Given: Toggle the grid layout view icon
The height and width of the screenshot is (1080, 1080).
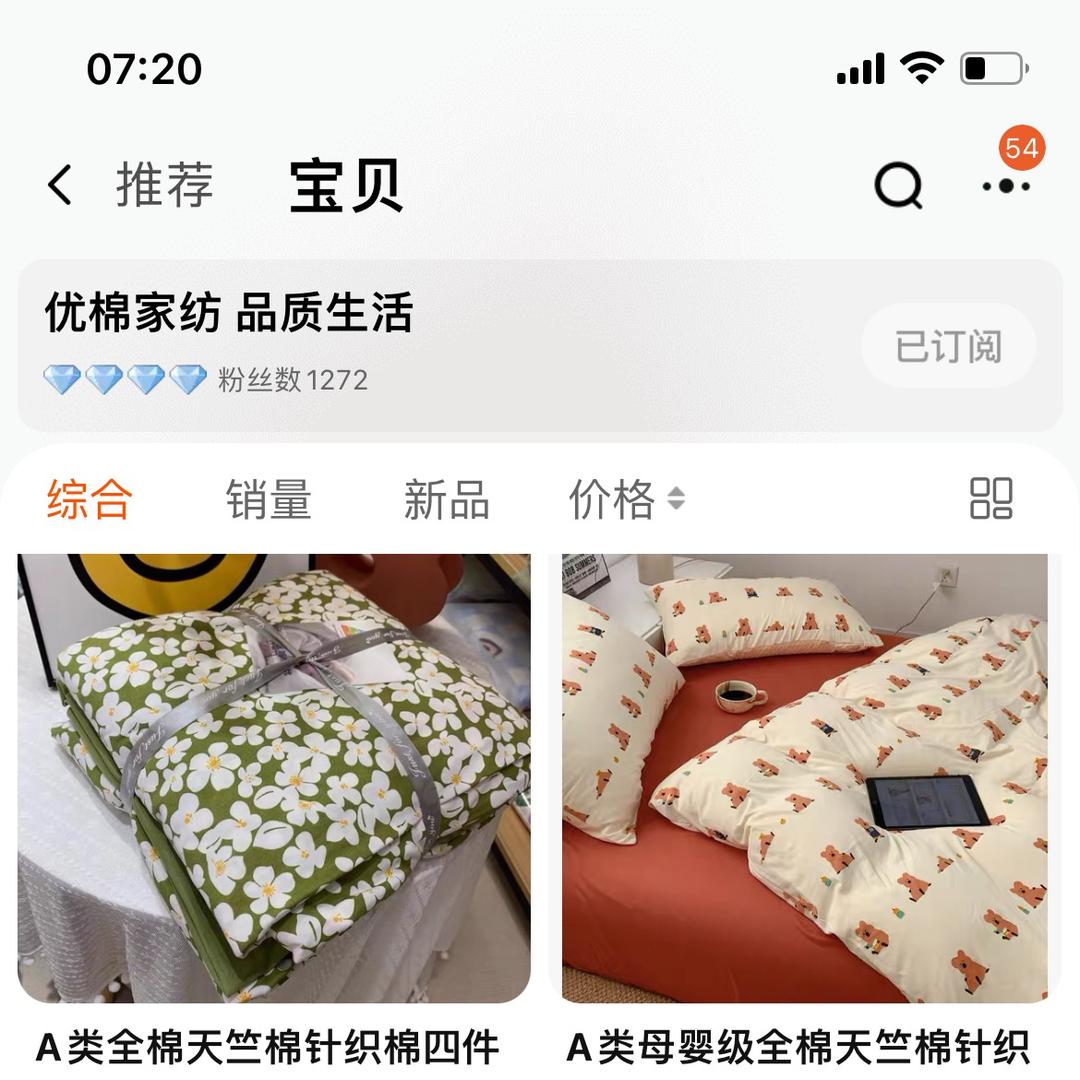Looking at the screenshot, I should click(x=991, y=498).
